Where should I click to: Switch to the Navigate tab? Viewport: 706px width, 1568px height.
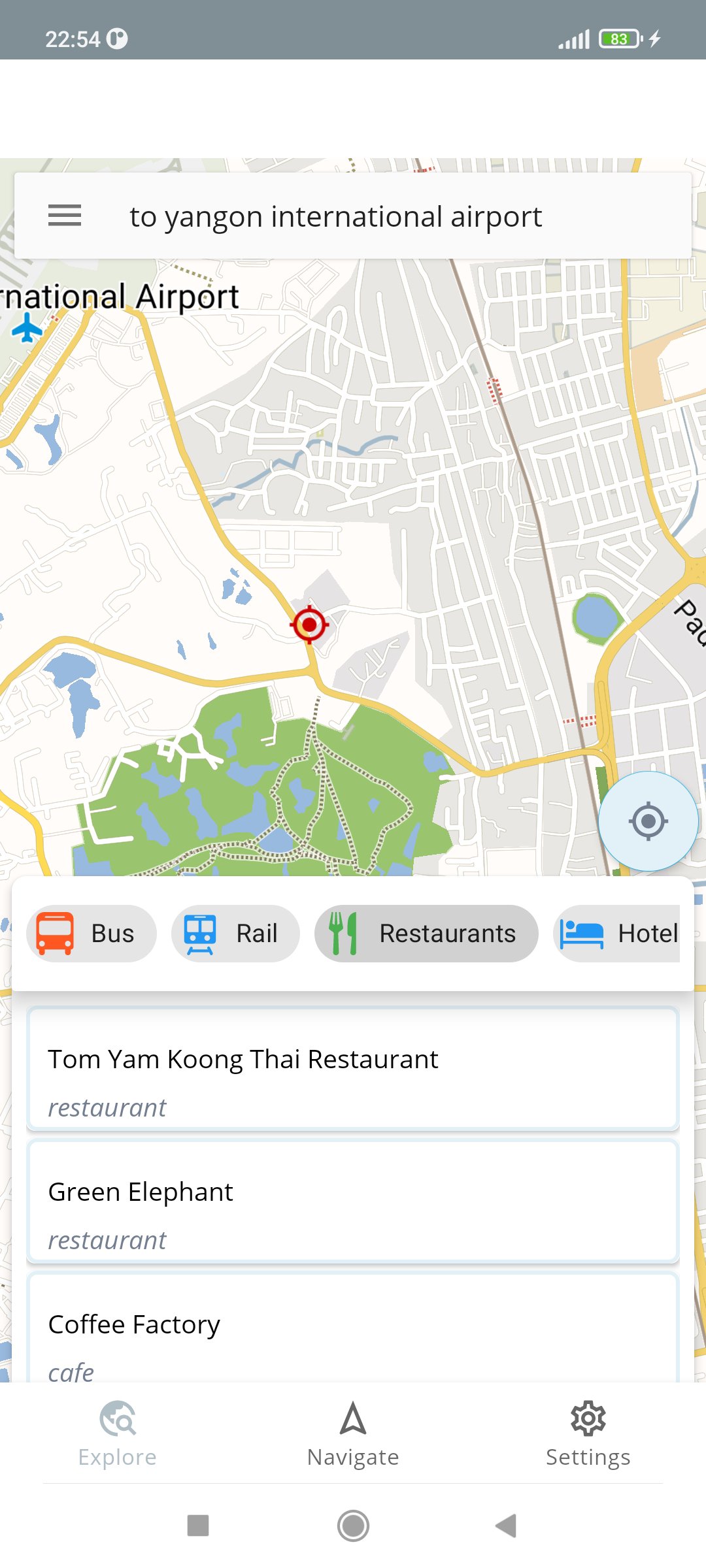coord(353,1434)
